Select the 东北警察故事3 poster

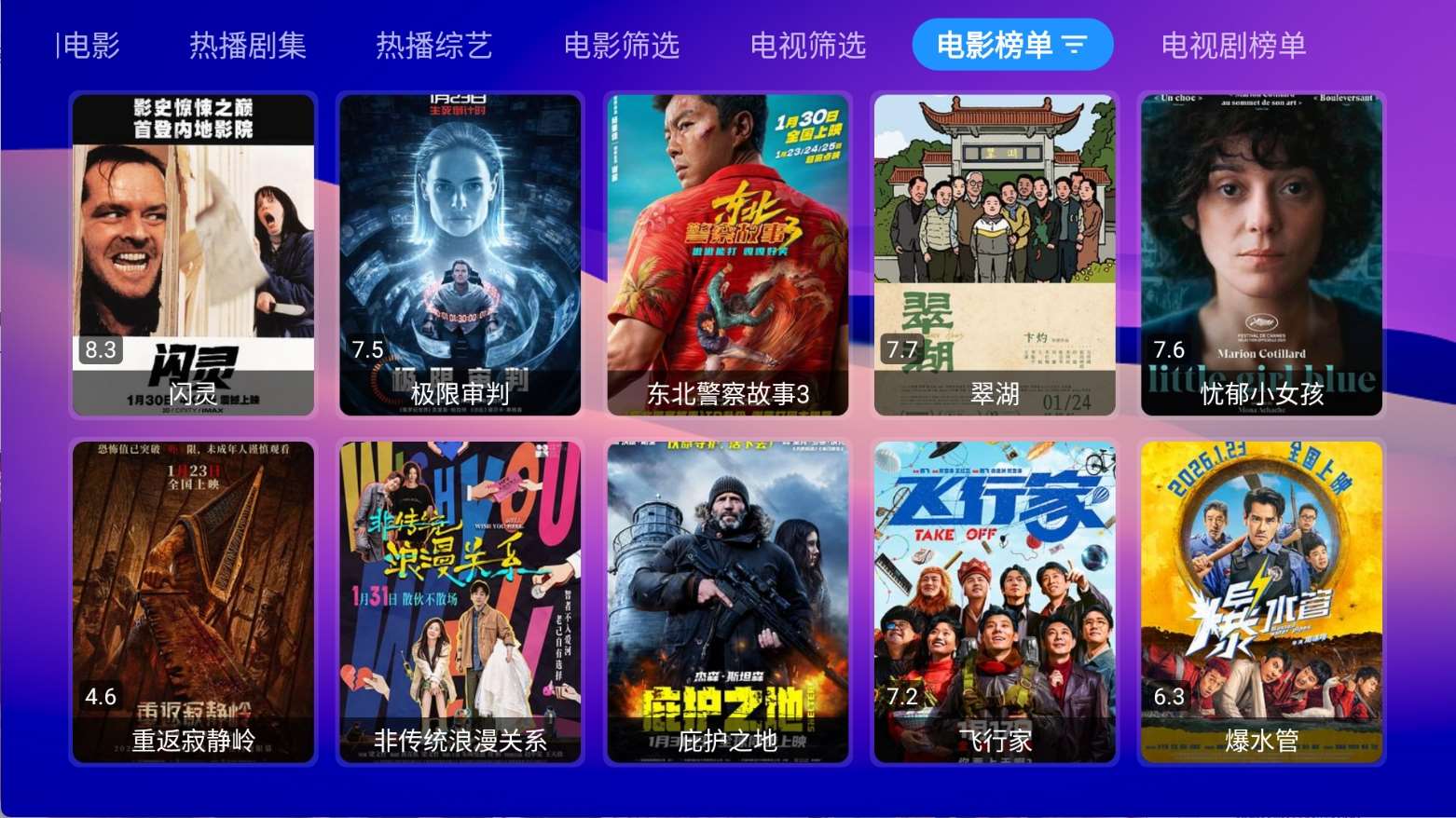[728, 253]
